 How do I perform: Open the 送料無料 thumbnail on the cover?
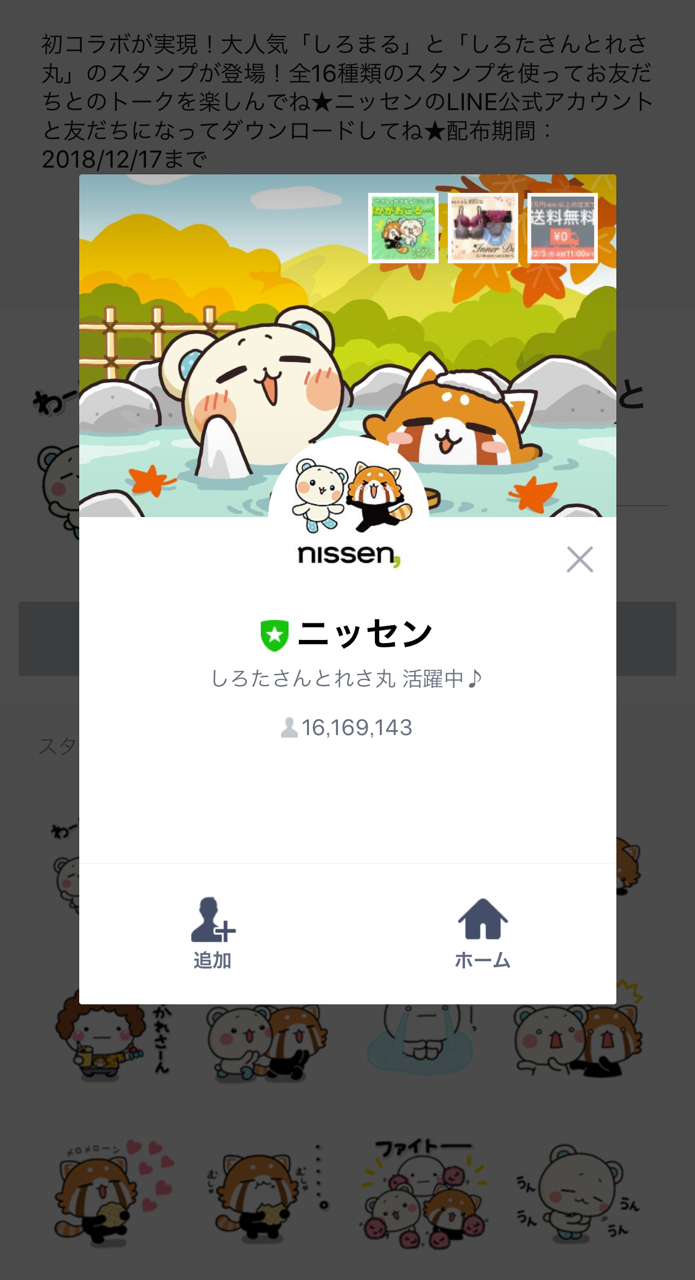pos(562,228)
